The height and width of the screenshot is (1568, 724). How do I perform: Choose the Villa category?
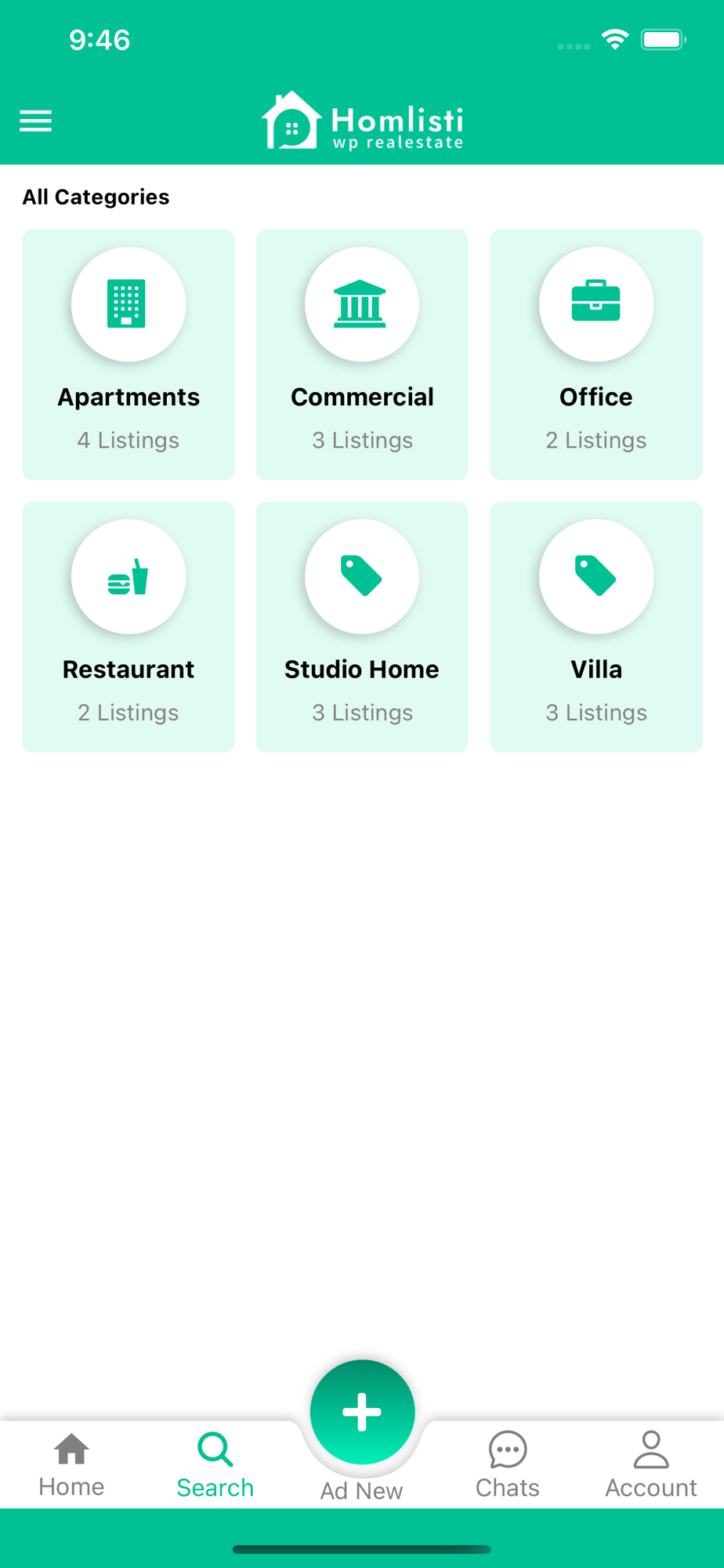595,626
